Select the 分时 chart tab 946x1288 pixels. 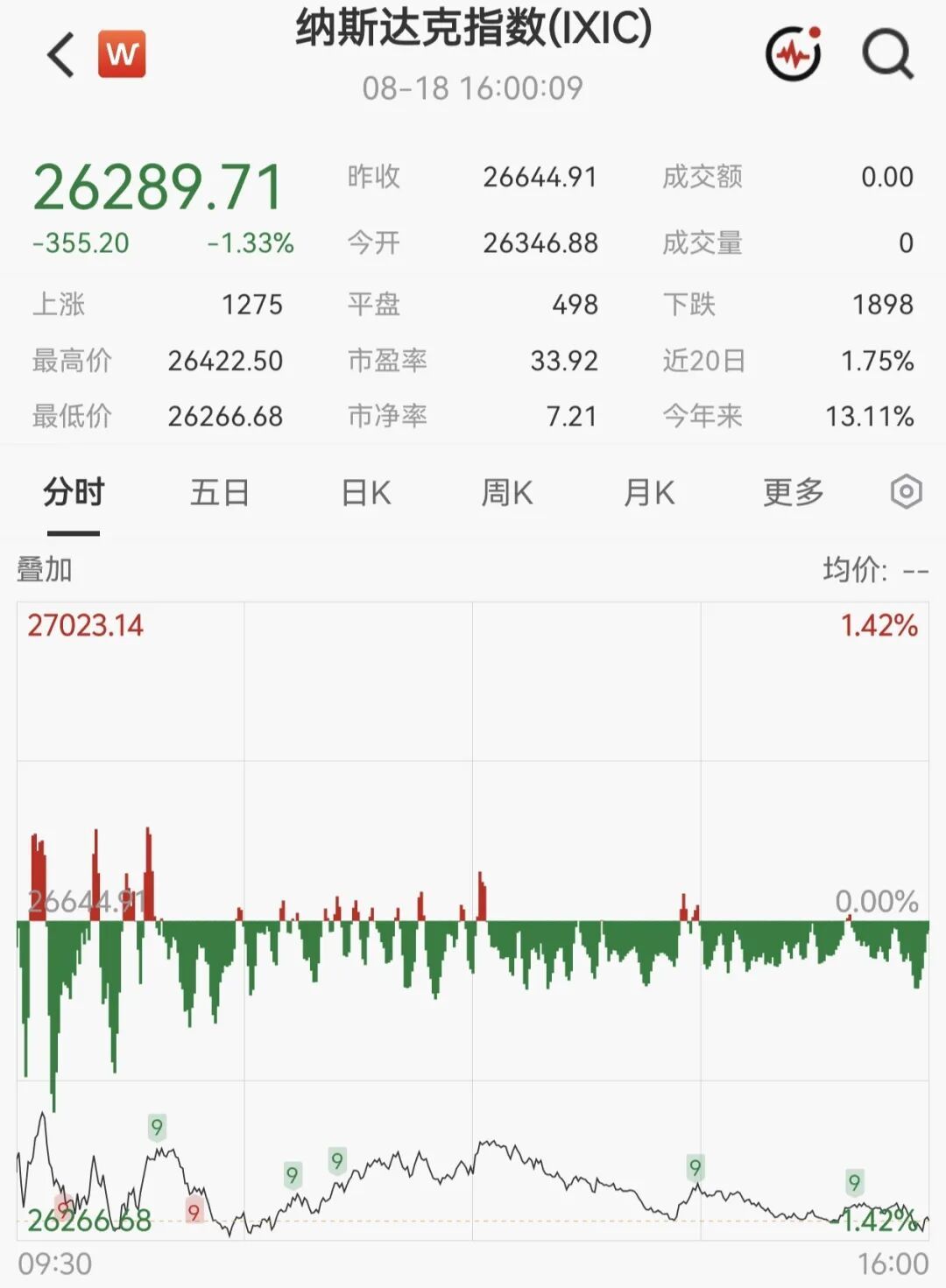pyautogui.click(x=74, y=493)
